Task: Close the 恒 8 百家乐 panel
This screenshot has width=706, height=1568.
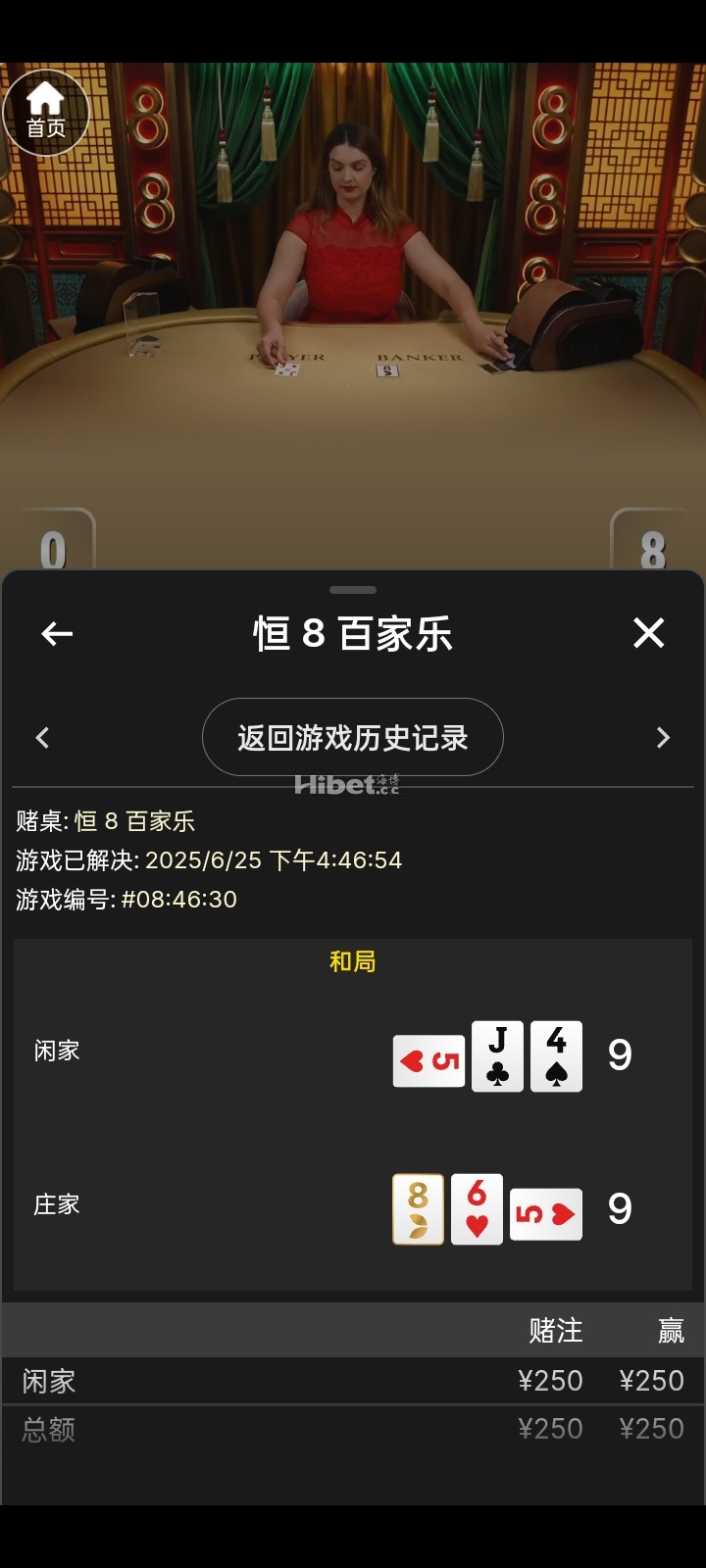Action: [x=648, y=633]
